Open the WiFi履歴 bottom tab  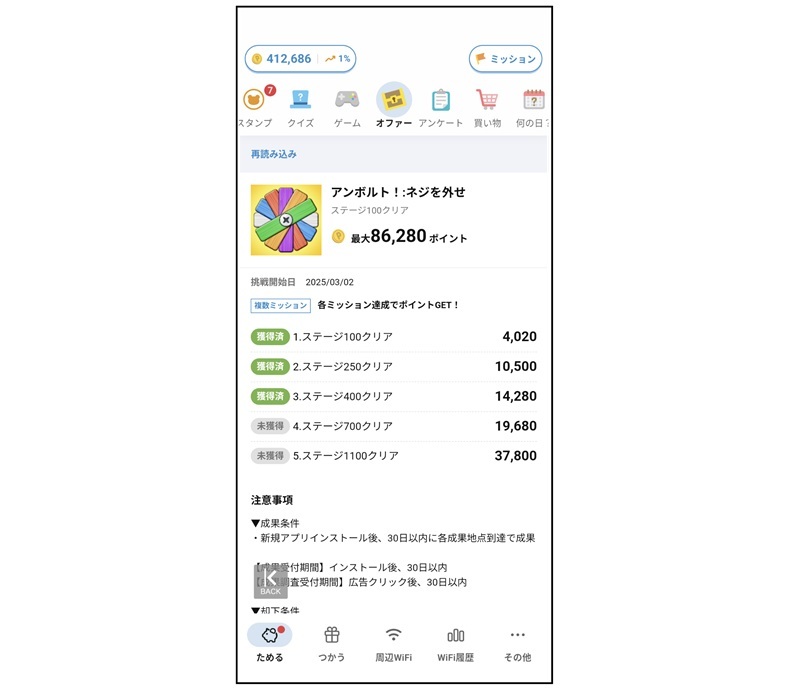pyautogui.click(x=456, y=644)
